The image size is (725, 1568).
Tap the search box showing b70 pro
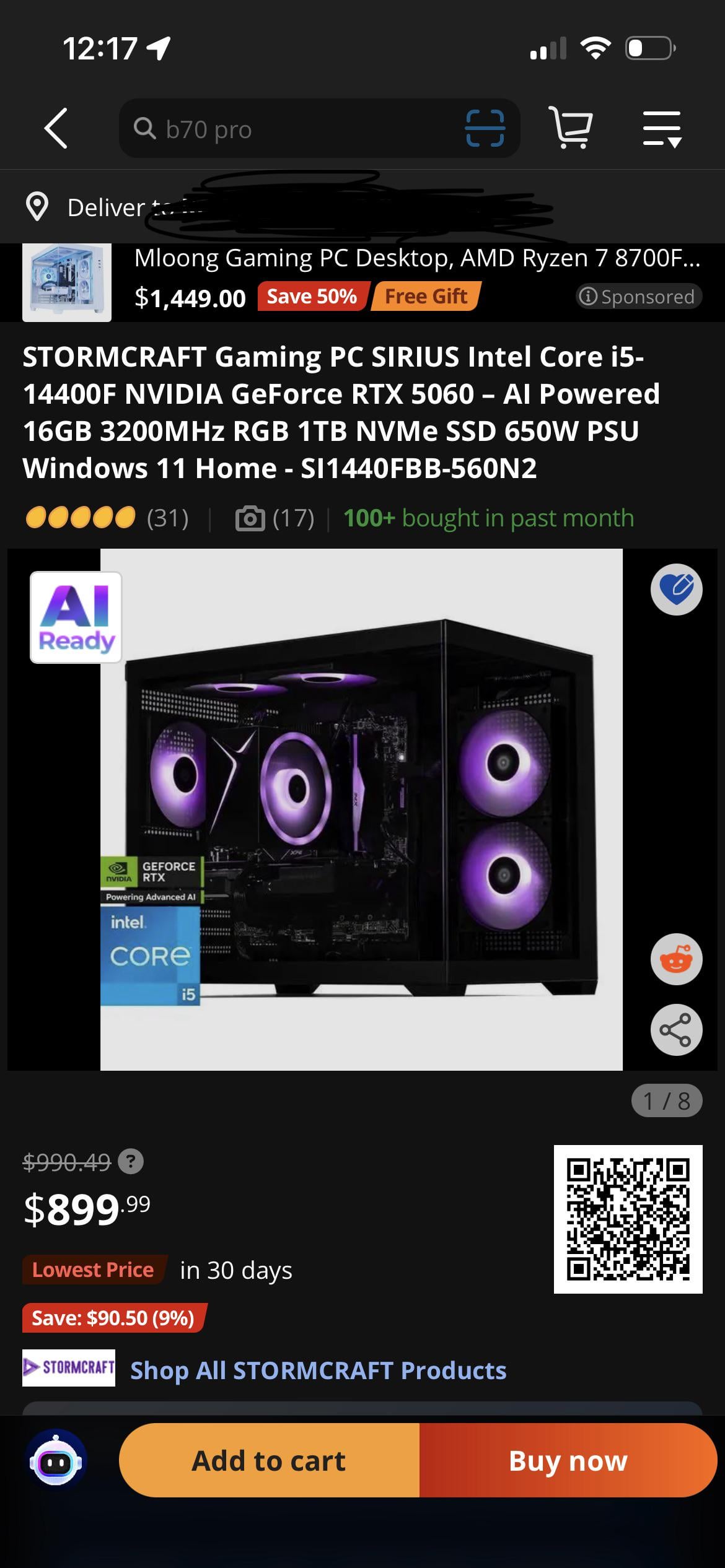291,128
